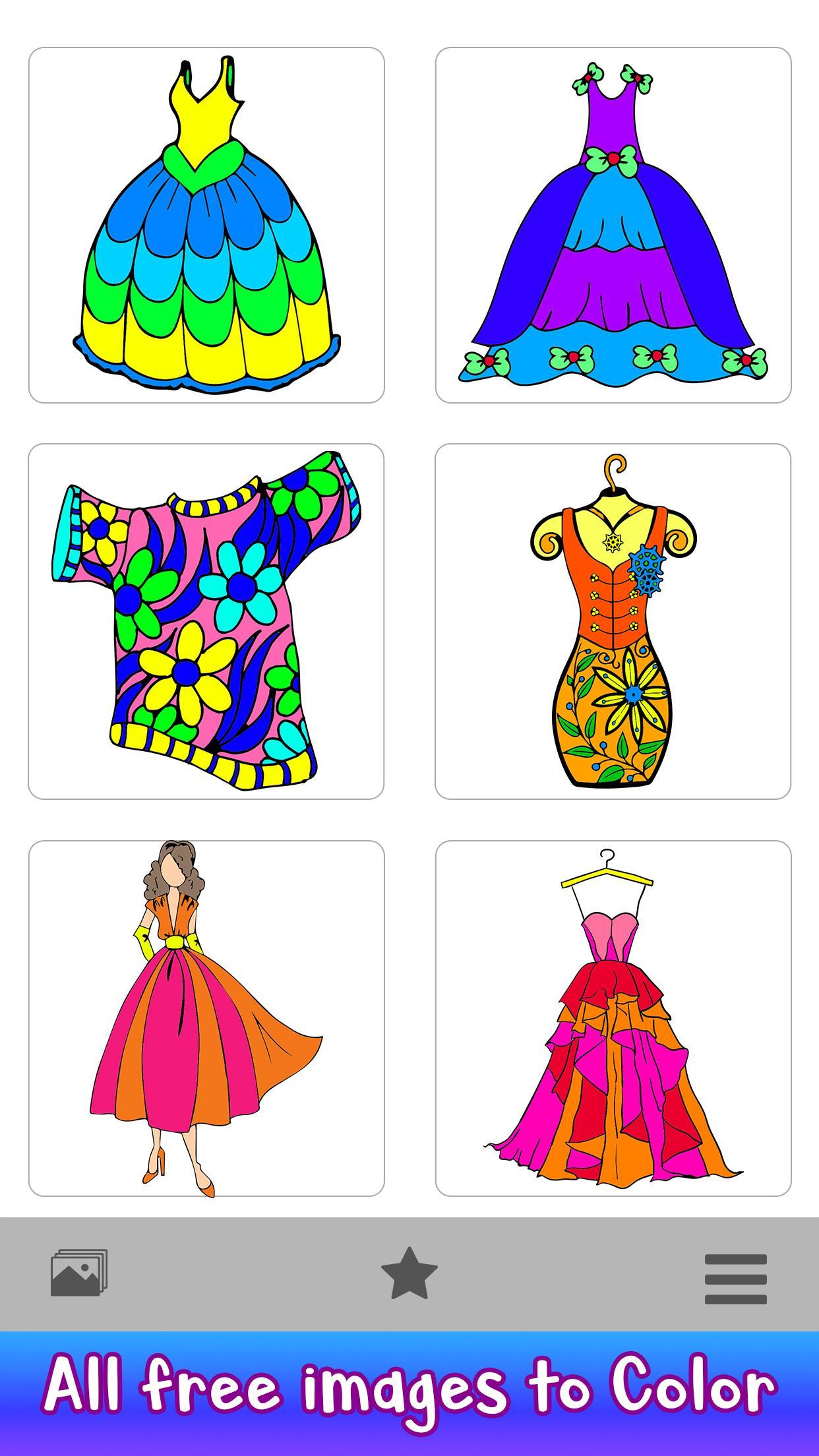Open the purple gown with green bows
The height and width of the screenshot is (1456, 819).
tap(613, 225)
